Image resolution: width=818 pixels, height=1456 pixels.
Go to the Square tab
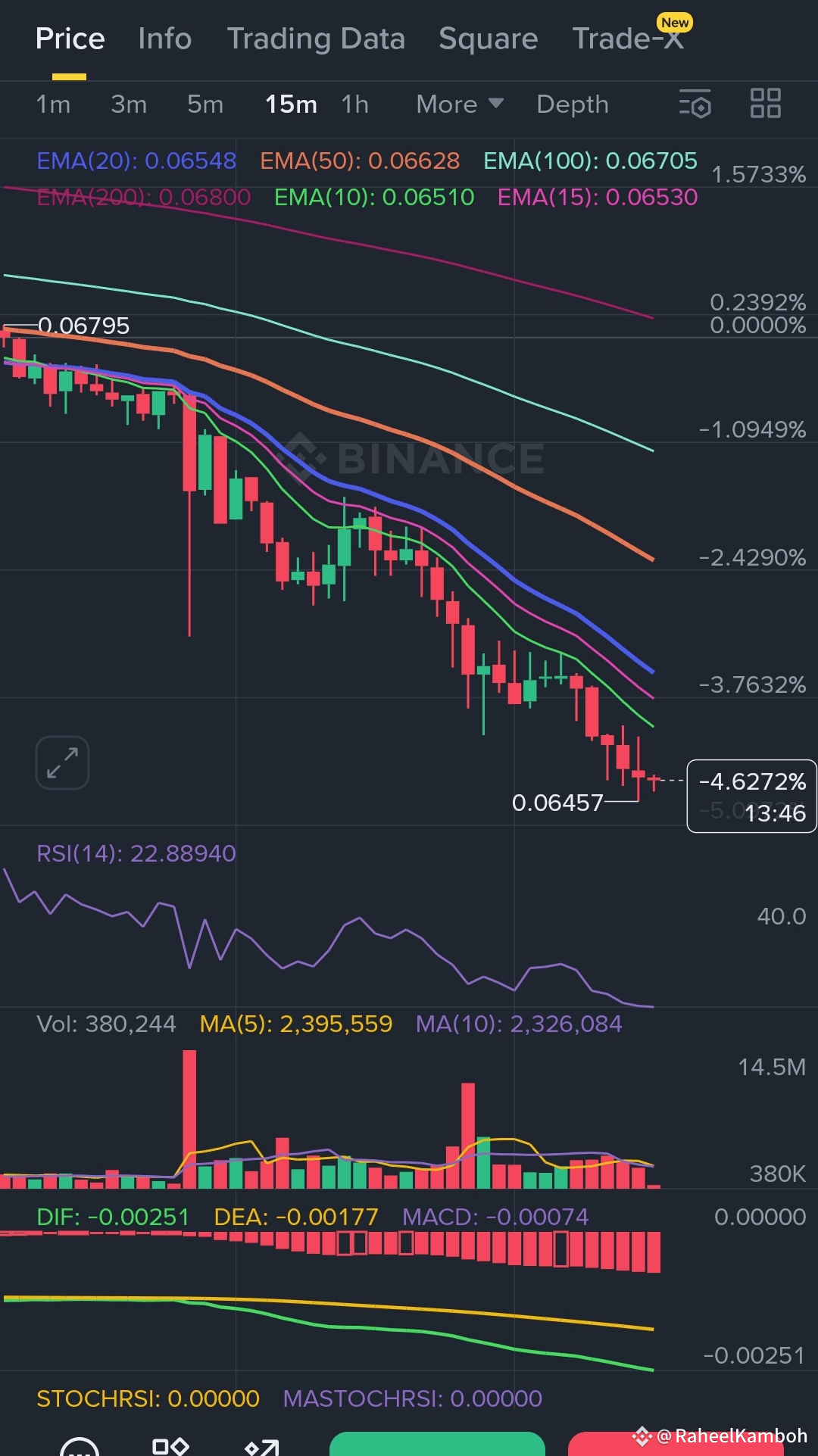pos(488,39)
